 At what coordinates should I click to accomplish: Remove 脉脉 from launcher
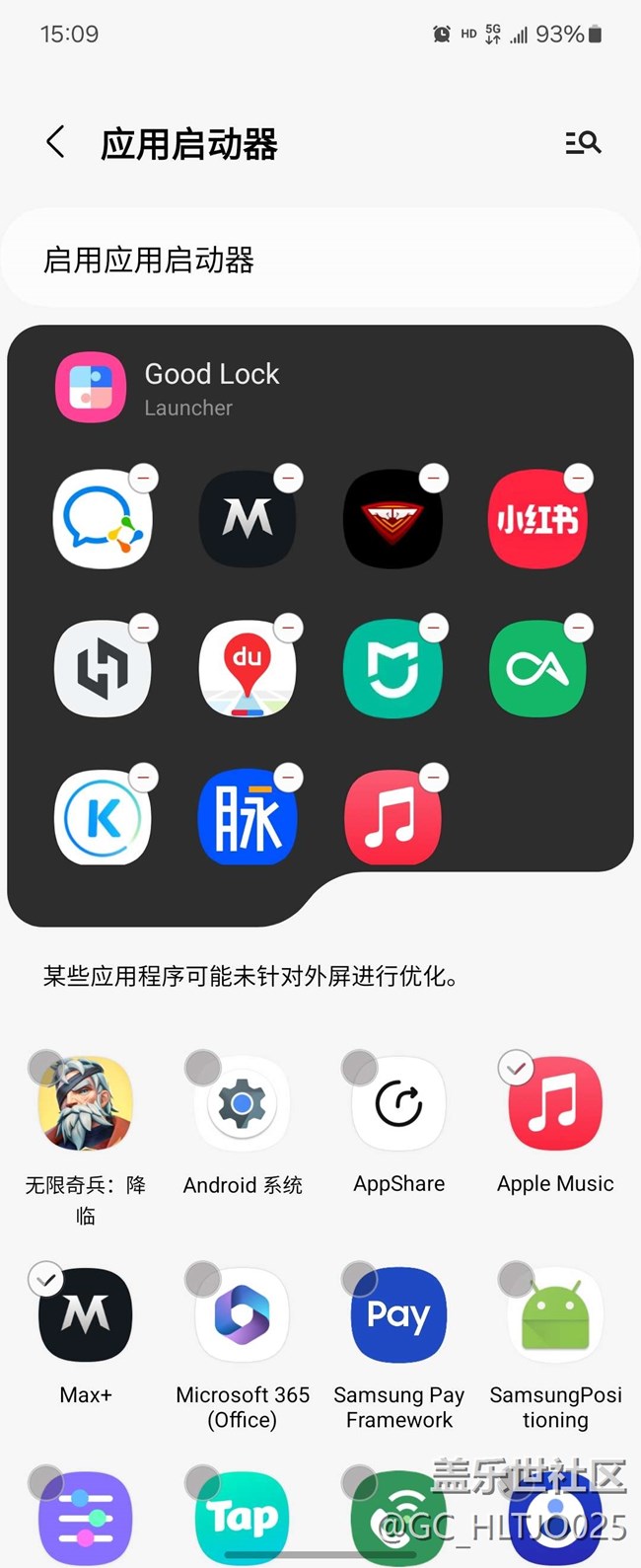[x=289, y=778]
